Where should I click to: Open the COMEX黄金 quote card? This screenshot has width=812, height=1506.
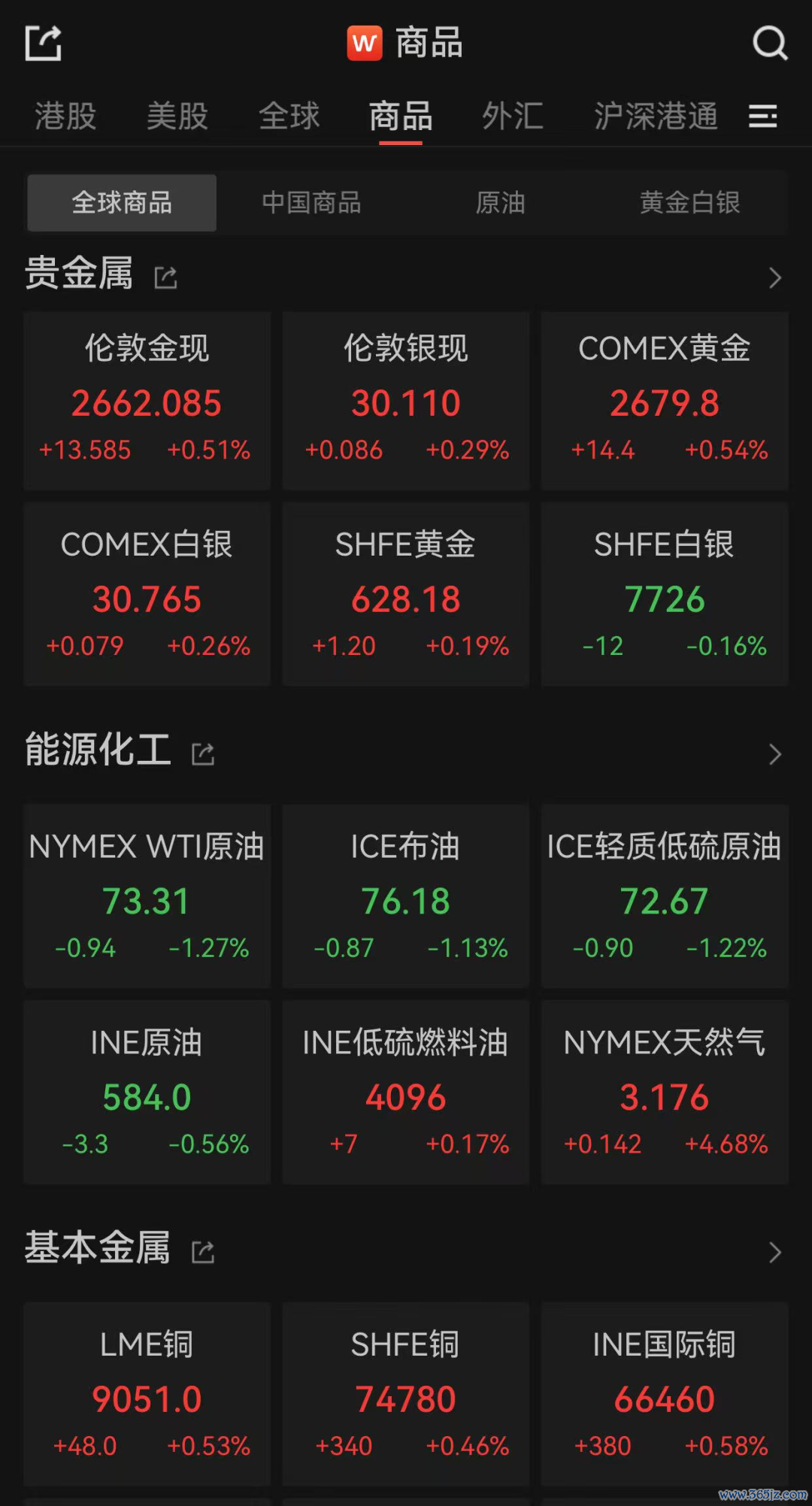tap(665, 401)
